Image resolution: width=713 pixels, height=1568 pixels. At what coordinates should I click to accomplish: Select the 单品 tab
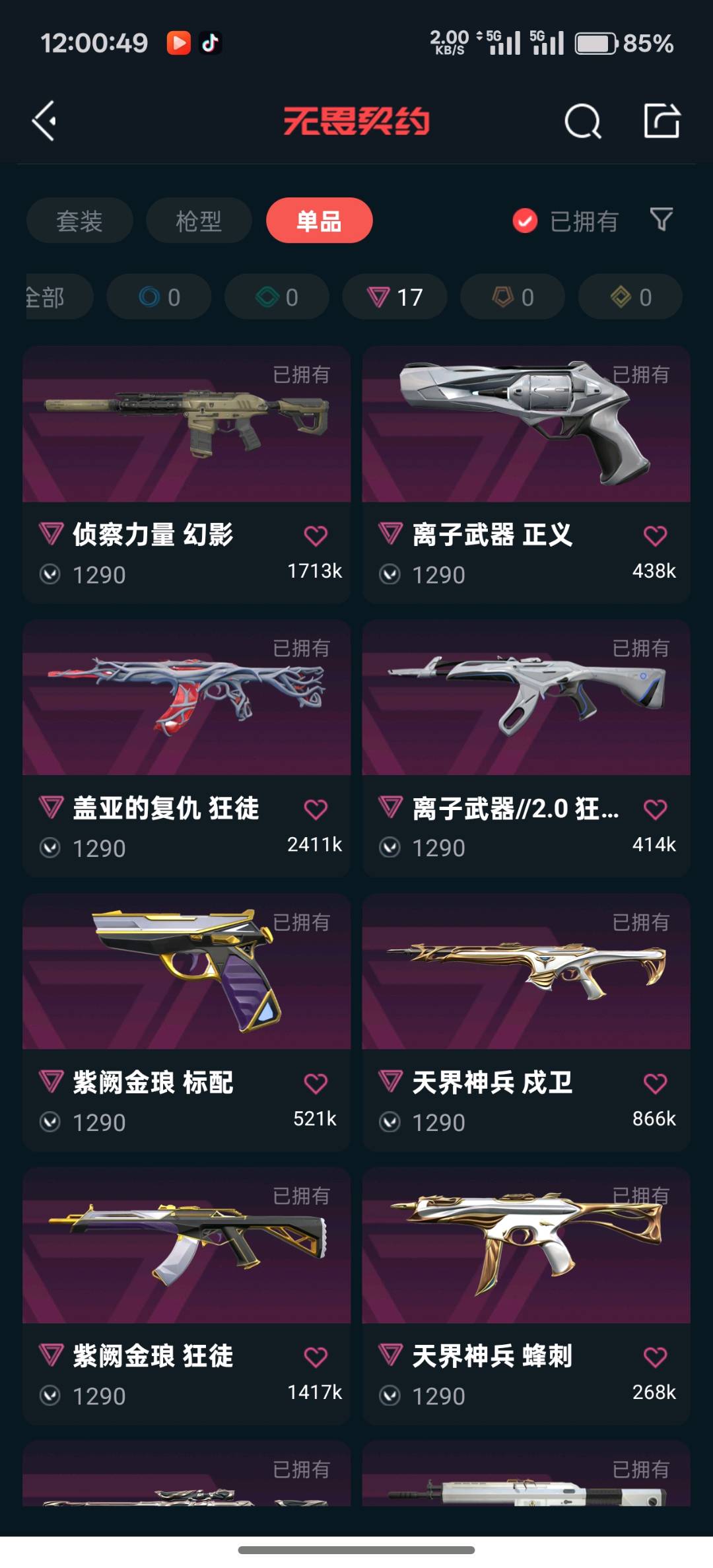[319, 221]
